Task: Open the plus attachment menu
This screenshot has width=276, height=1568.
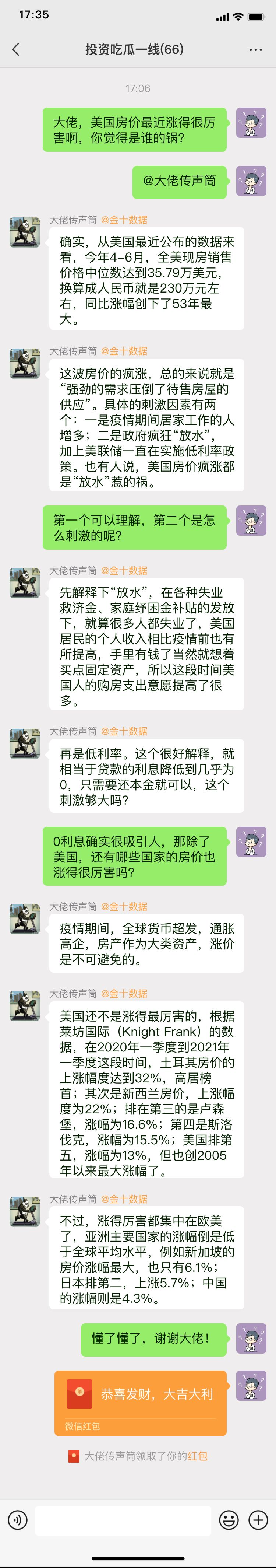Action: point(258,1520)
